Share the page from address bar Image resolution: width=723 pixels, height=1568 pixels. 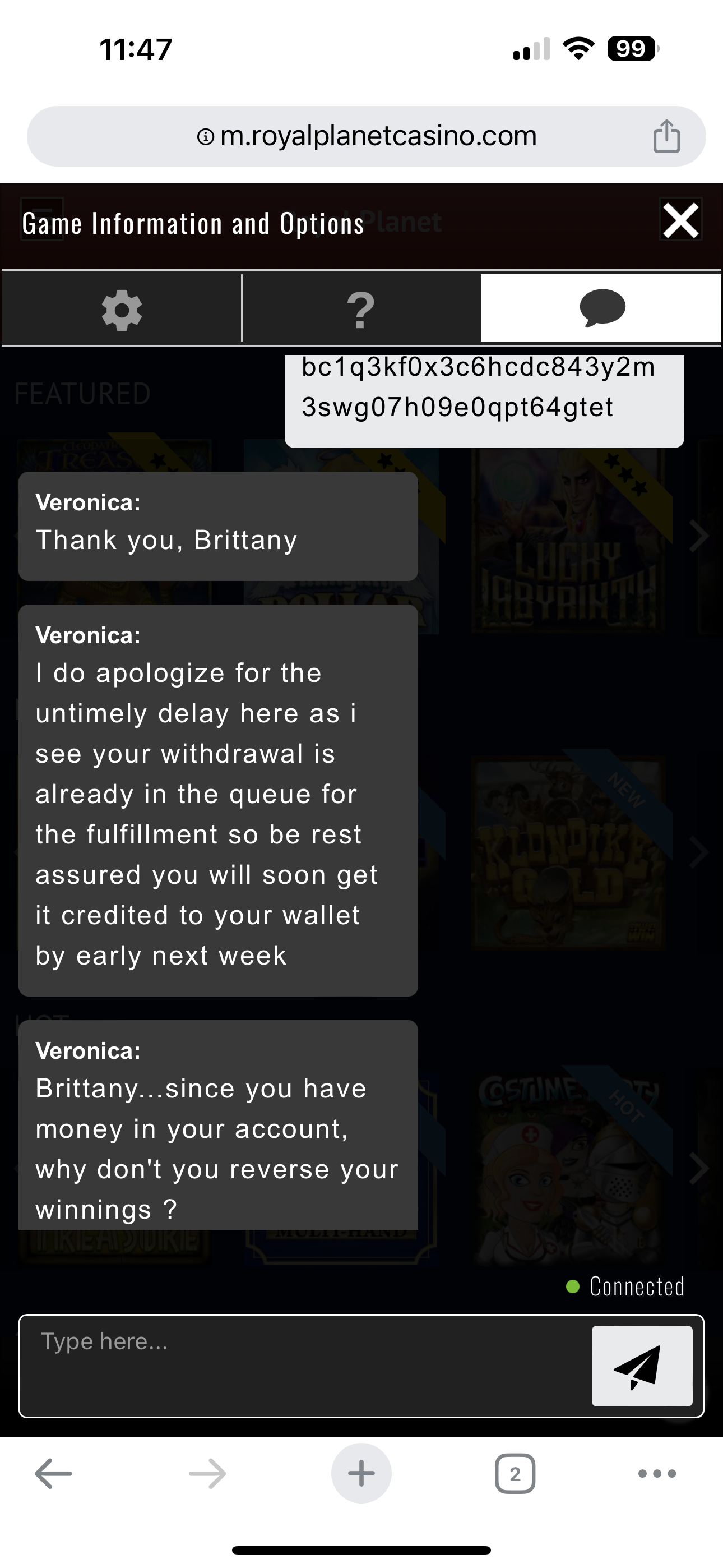(x=666, y=136)
